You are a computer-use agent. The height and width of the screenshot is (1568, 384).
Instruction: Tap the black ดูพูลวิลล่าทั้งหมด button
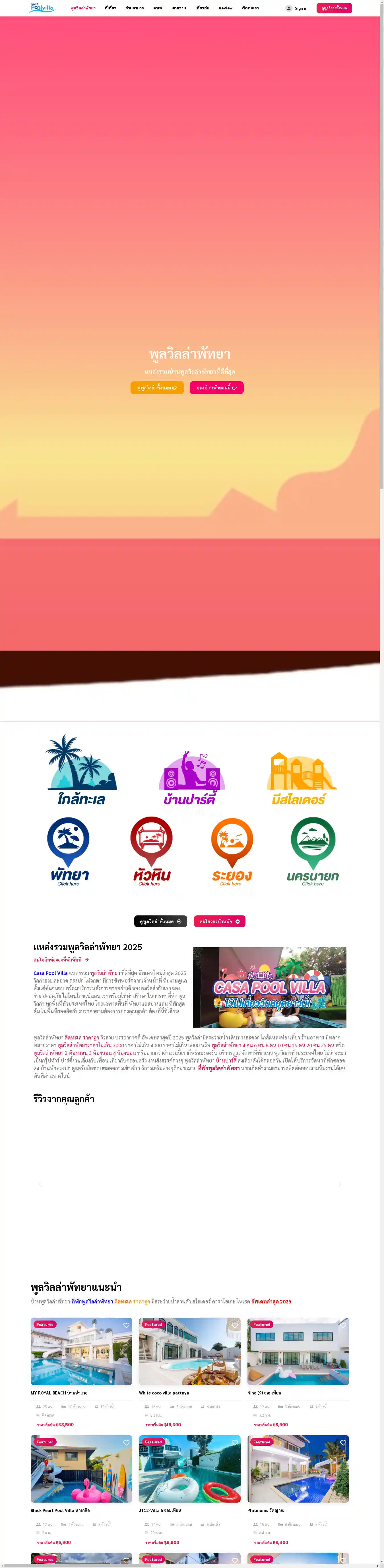click(x=160, y=921)
